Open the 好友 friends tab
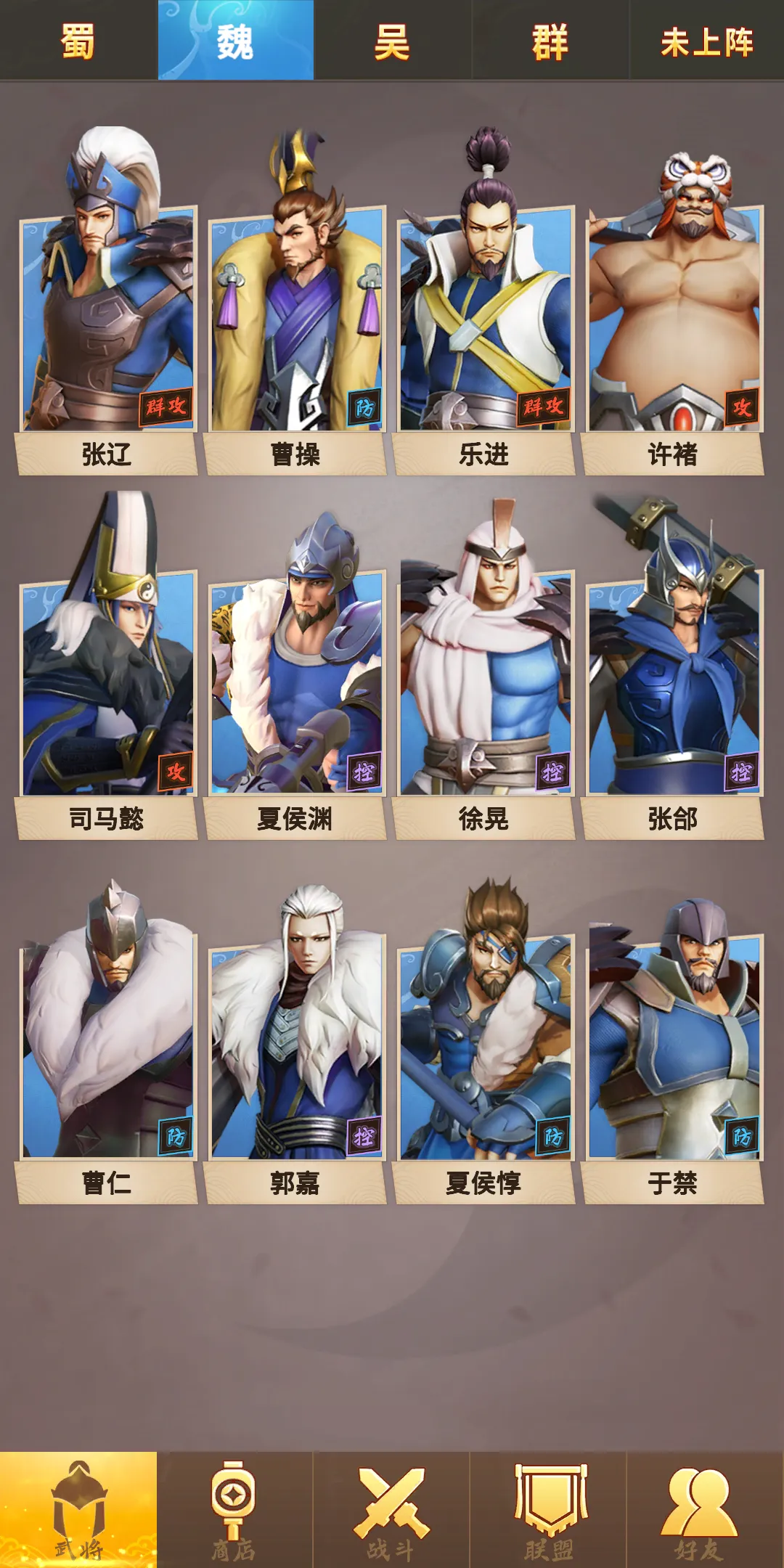 pyautogui.click(x=700, y=1510)
